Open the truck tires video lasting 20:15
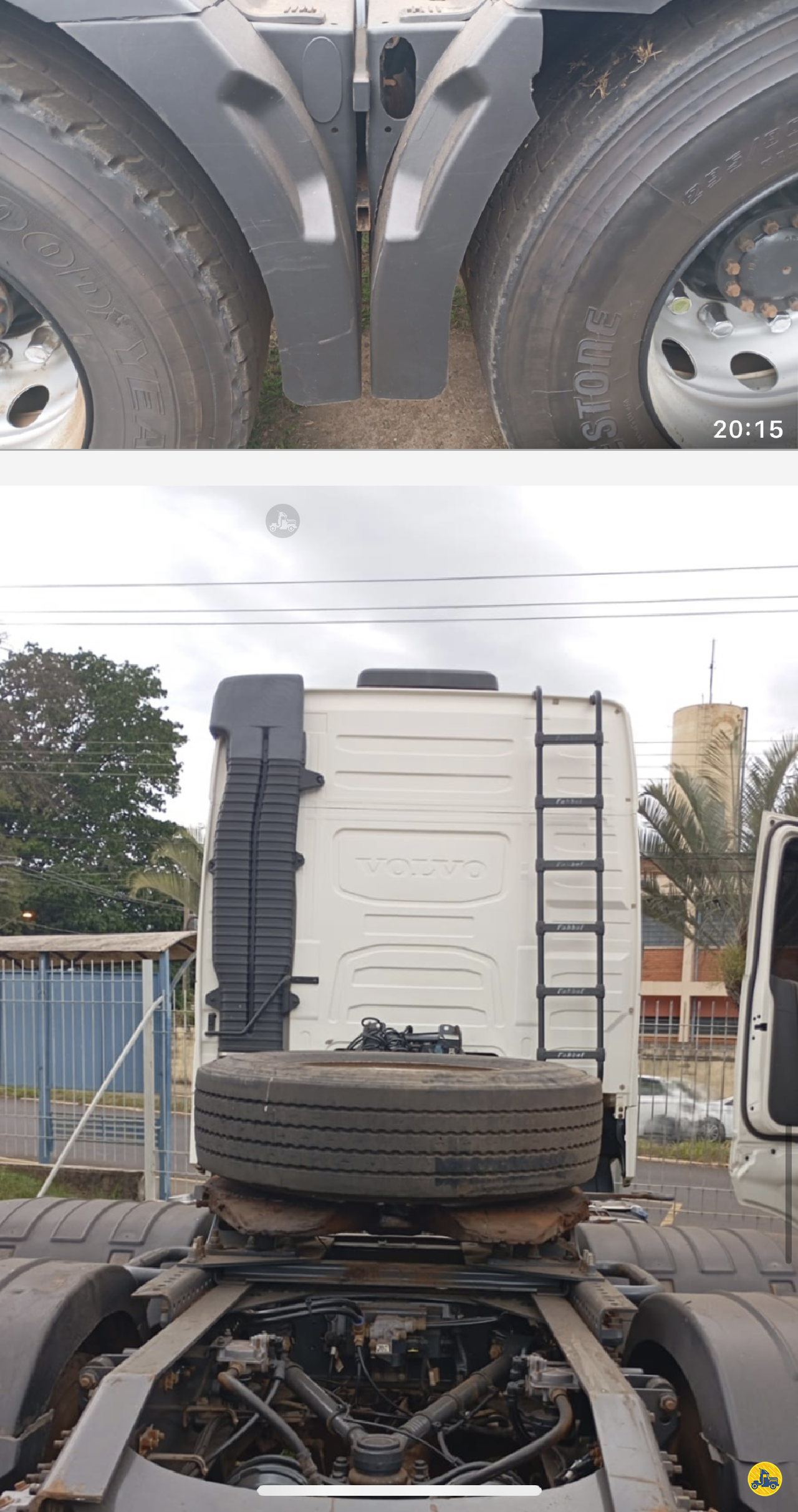798x1512 pixels. click(x=399, y=224)
